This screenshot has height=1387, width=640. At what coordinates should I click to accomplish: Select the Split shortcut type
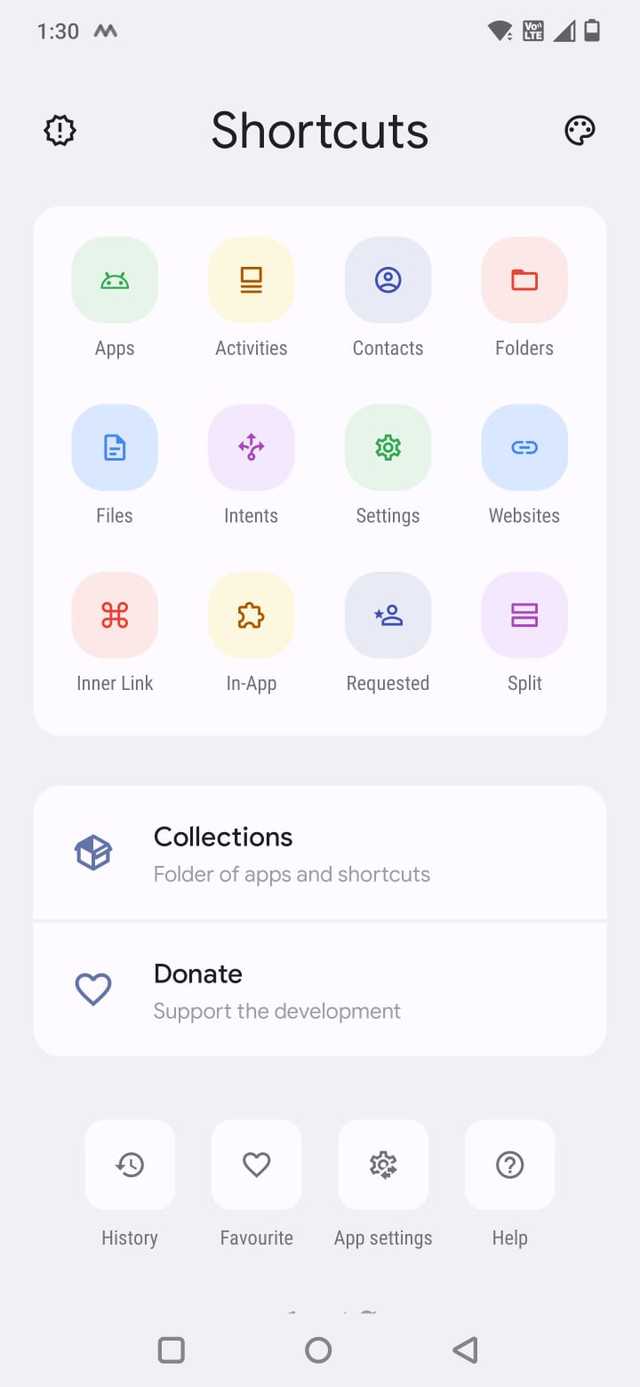click(524, 616)
